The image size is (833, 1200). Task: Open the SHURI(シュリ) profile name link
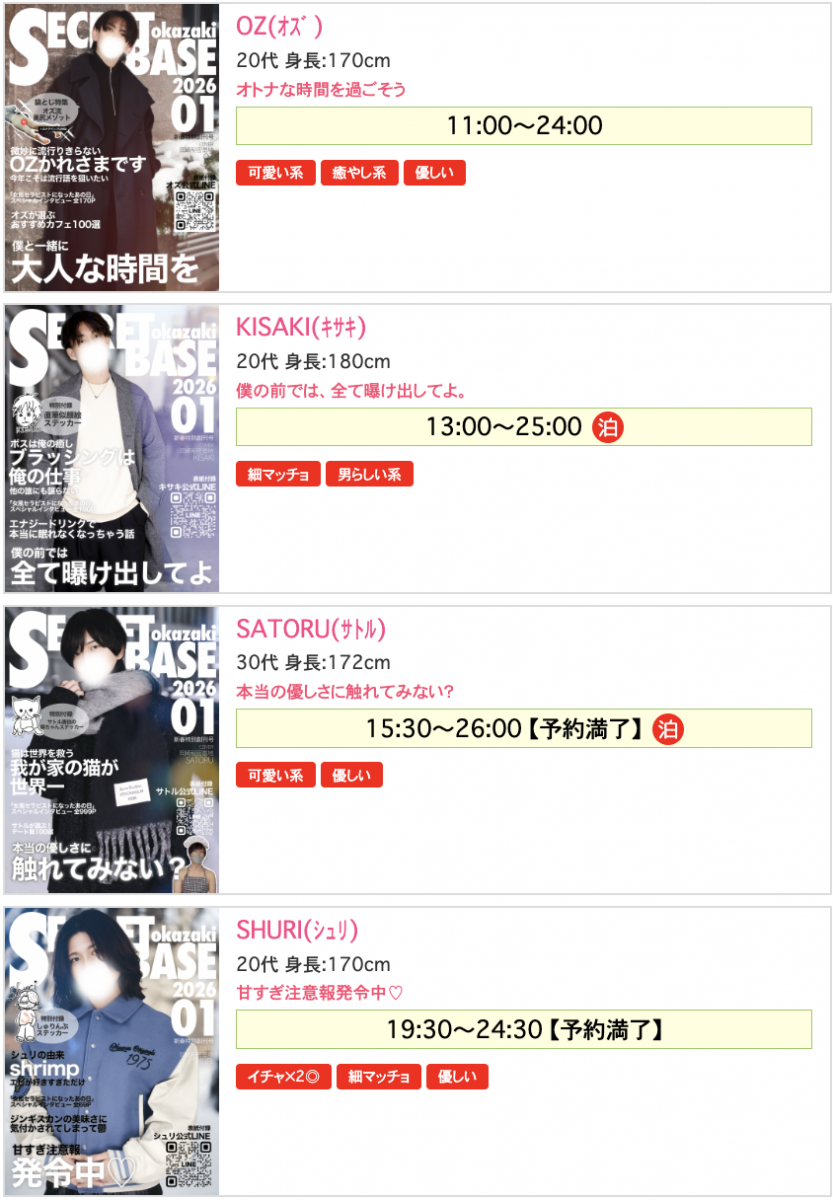(x=297, y=931)
